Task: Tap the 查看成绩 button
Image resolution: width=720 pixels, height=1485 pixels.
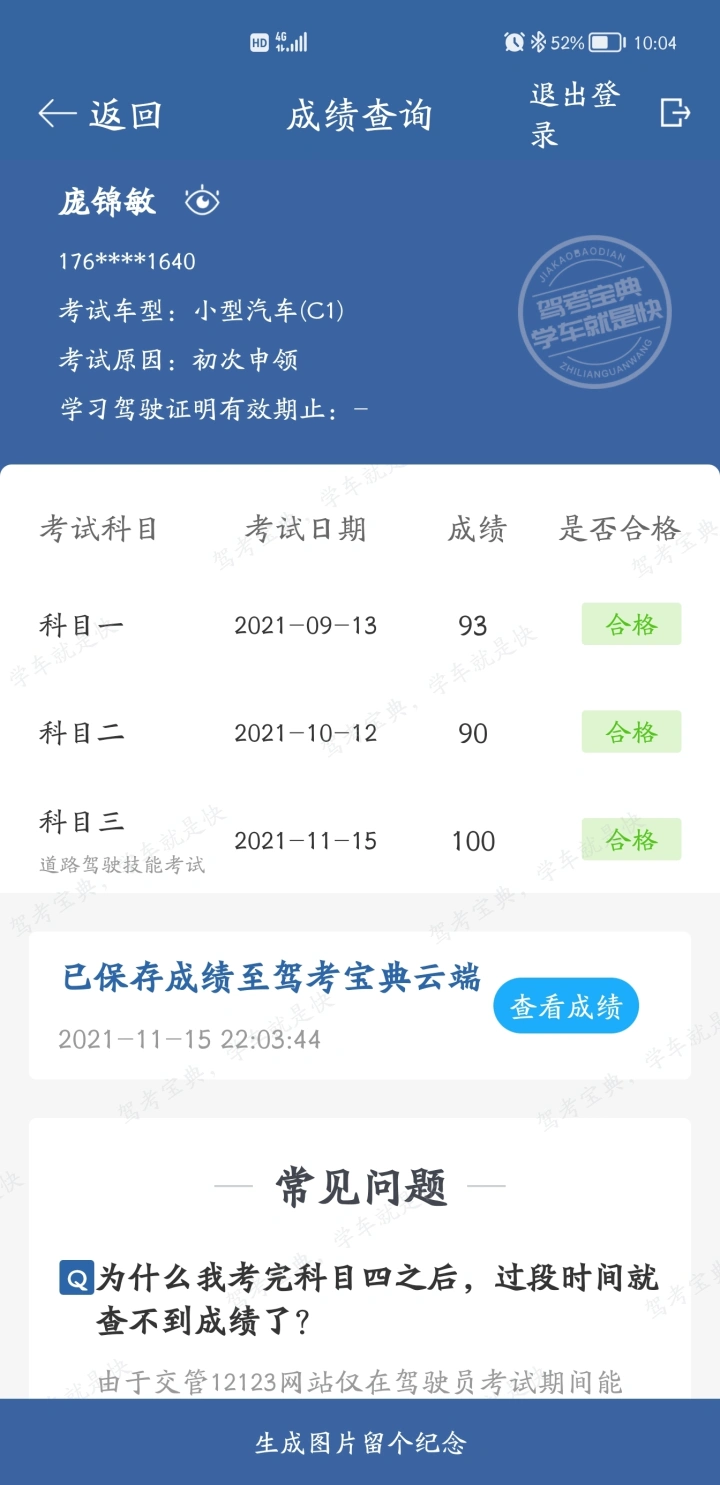Action: [566, 1006]
